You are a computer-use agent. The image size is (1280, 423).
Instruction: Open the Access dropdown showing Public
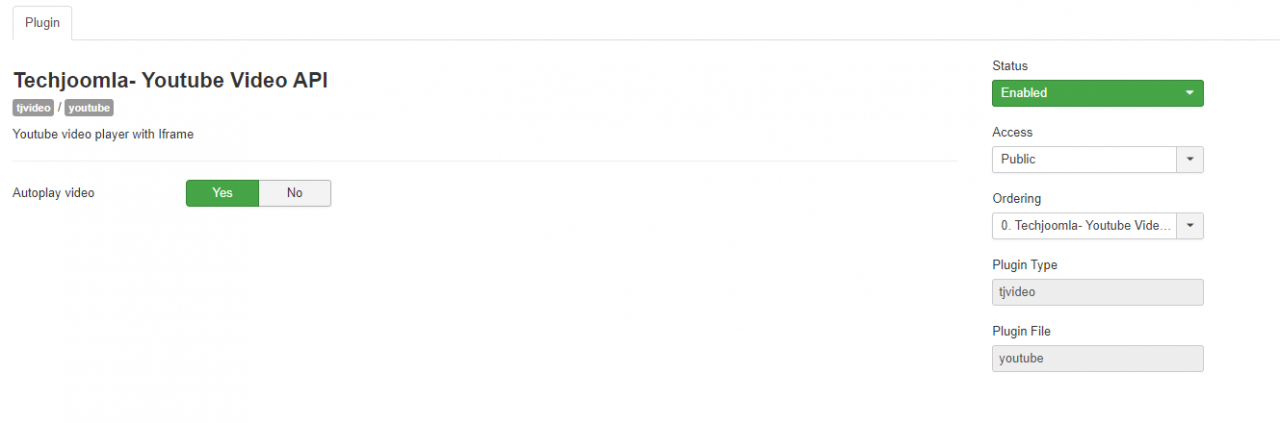(x=1097, y=160)
